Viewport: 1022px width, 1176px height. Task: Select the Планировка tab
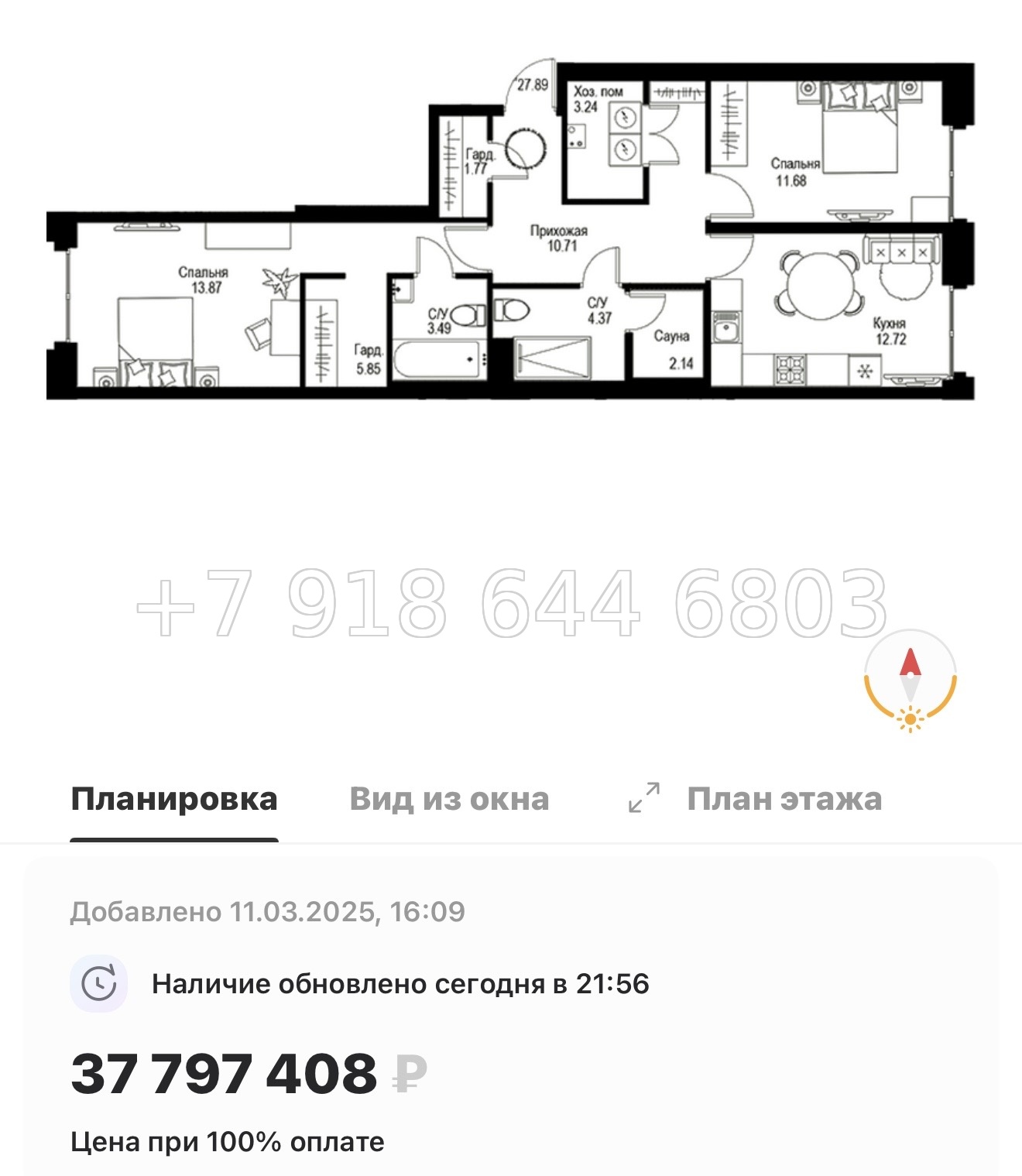[174, 798]
